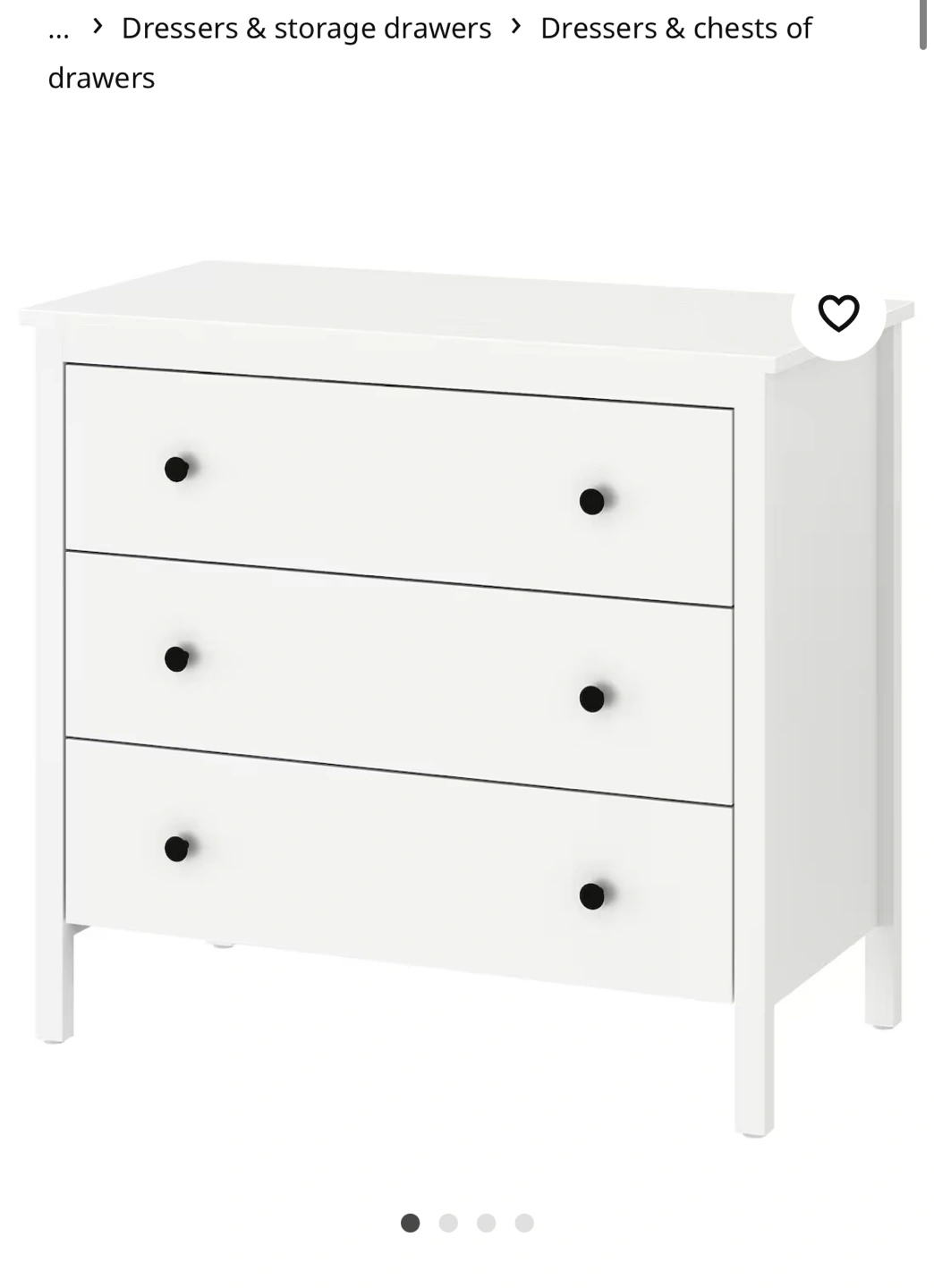Open Dressers & chests of drawers breadcrumb
The height and width of the screenshot is (1288, 934).
pyautogui.click(x=675, y=29)
